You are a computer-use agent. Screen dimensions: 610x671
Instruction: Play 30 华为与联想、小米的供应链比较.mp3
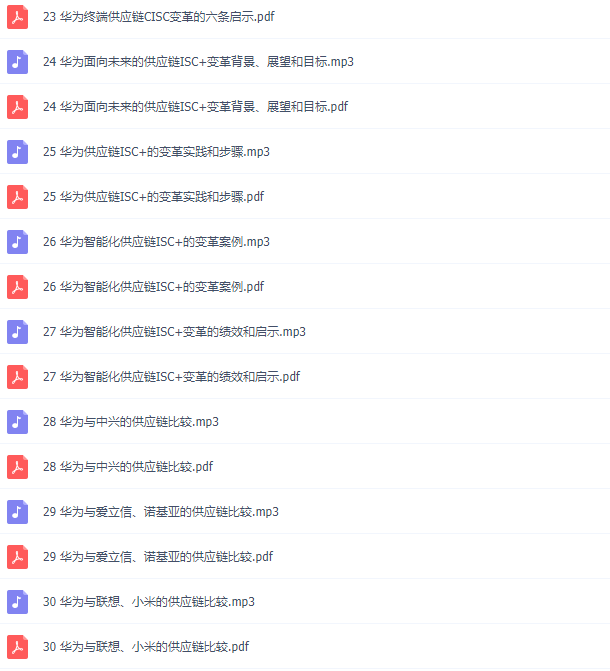[149, 601]
